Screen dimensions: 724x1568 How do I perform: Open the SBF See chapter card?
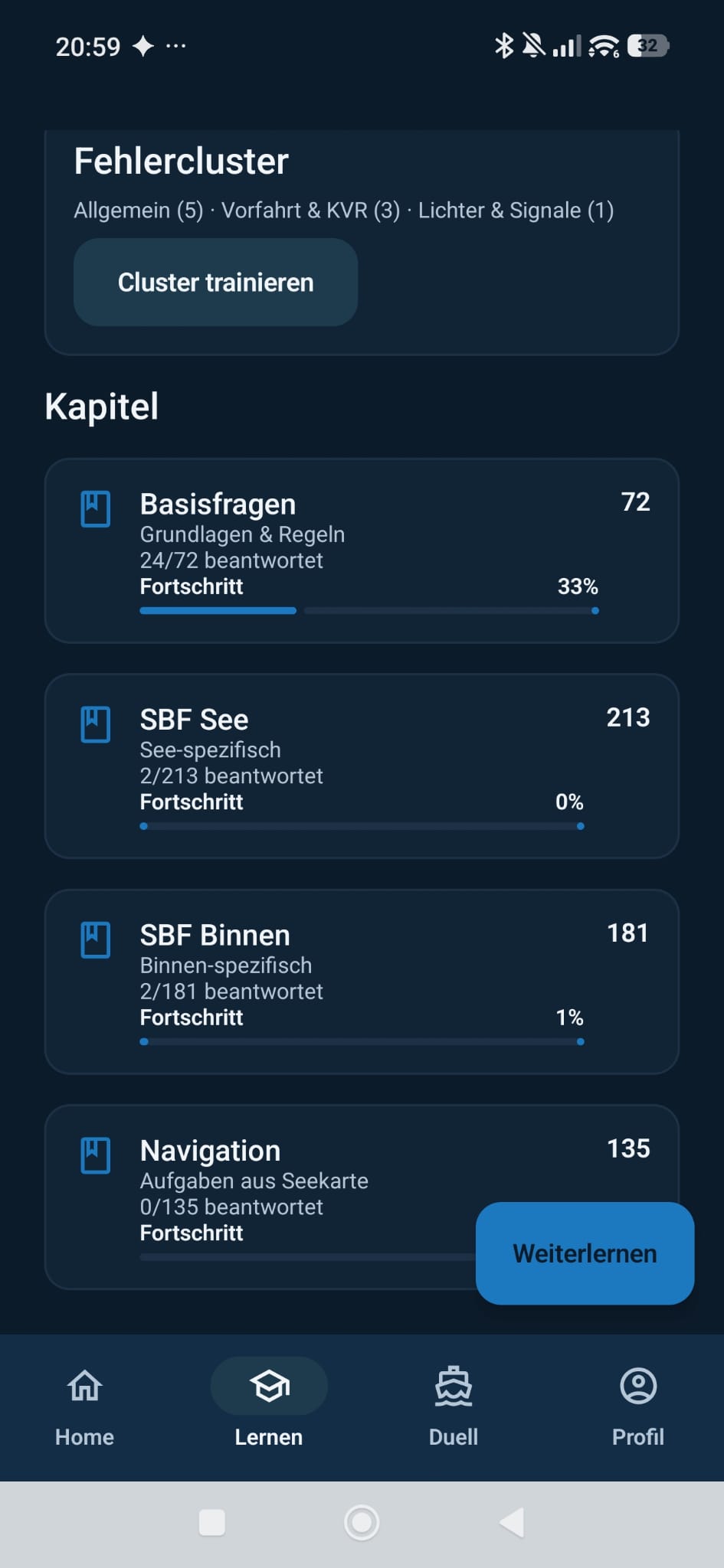point(360,766)
